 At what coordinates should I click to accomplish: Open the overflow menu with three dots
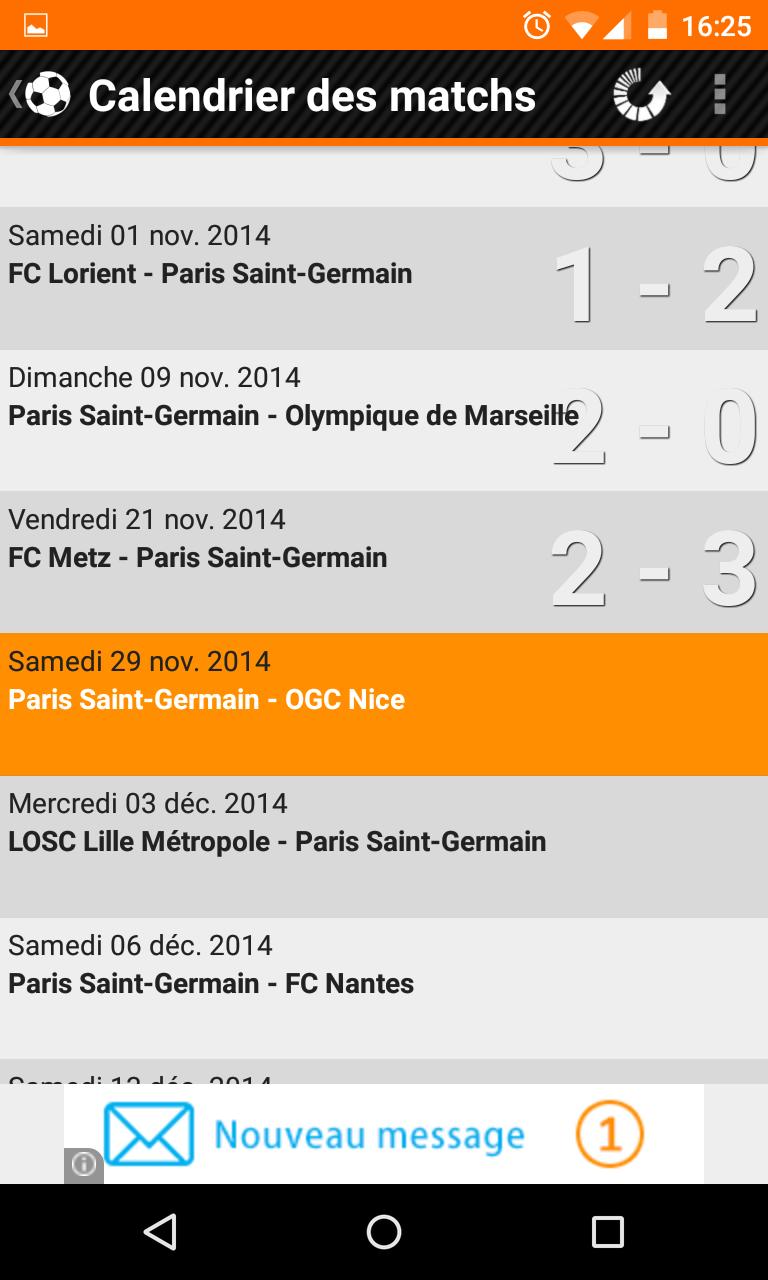point(720,94)
